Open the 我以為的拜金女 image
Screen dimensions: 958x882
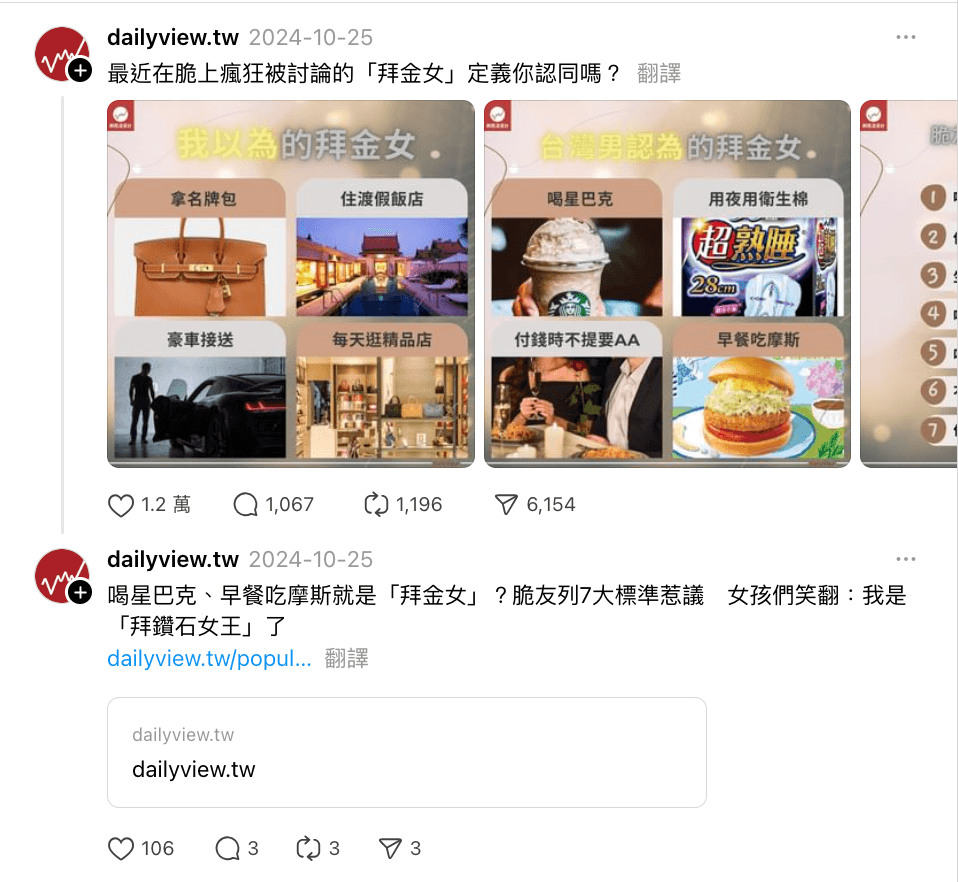tap(290, 283)
